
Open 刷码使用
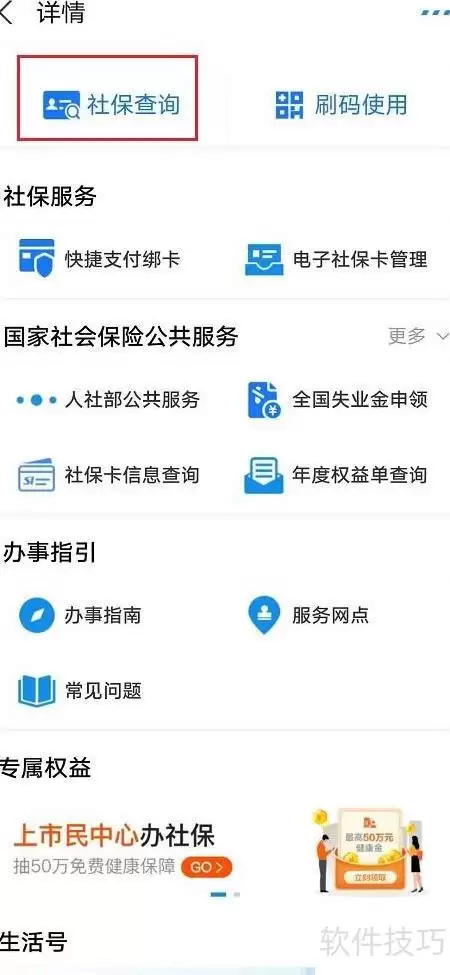tap(341, 104)
